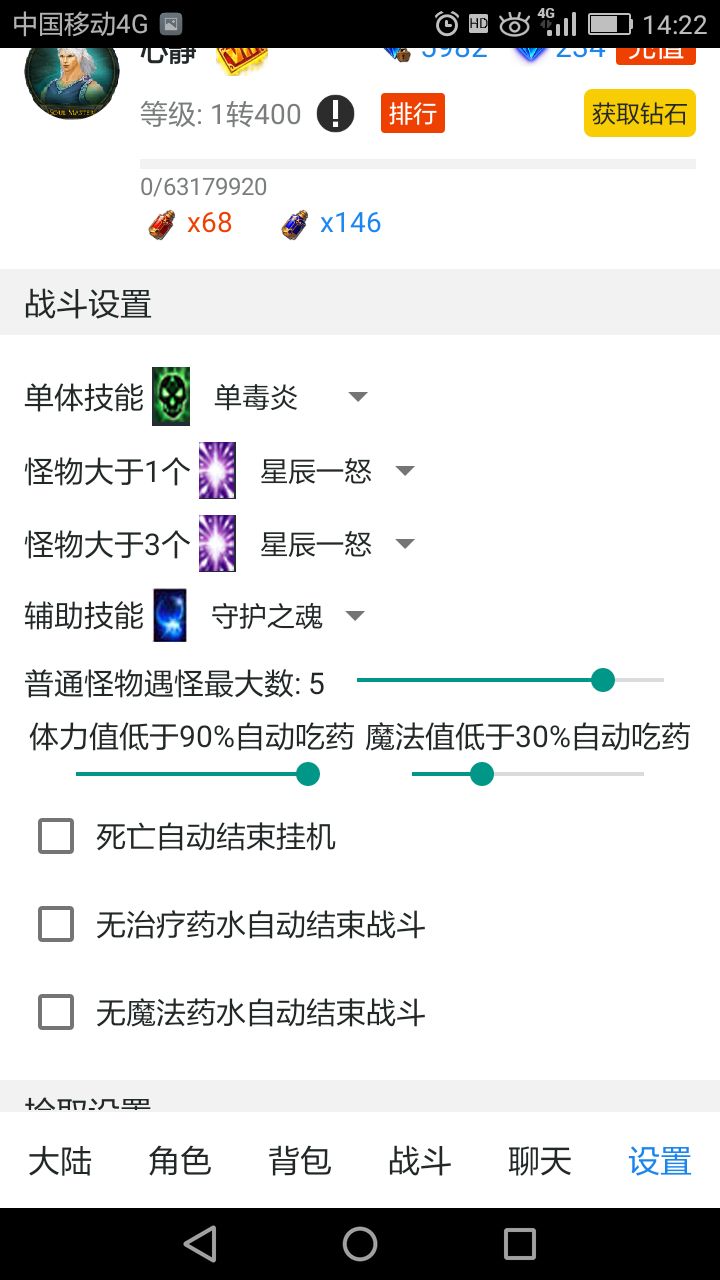This screenshot has width=720, height=1280.
Task: Check 无魔法药水自动结束战斗
Action: 55,1012
